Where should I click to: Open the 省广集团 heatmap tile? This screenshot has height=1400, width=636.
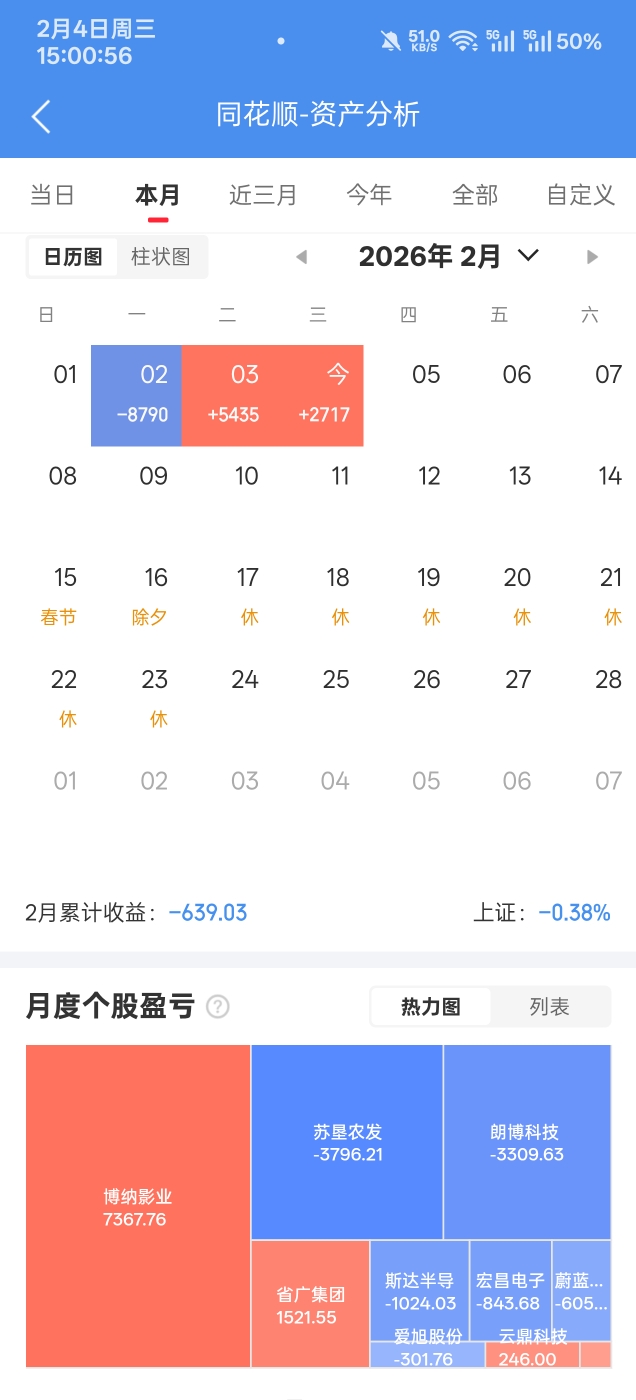(310, 1304)
